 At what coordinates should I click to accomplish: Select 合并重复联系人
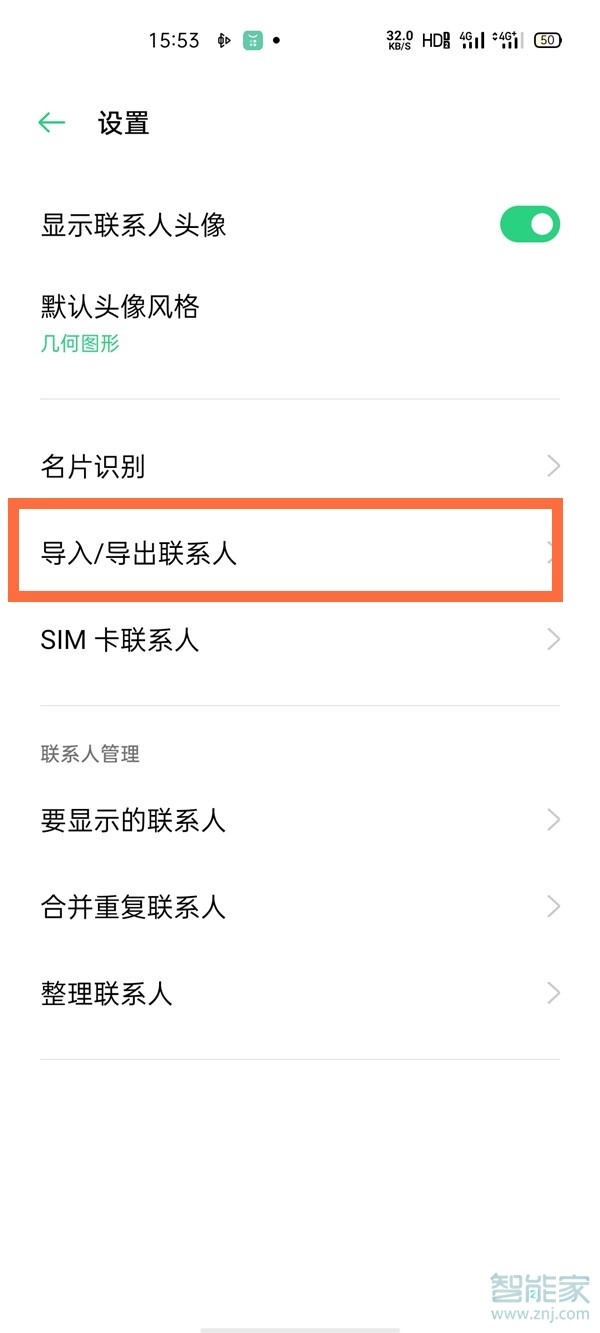pos(300,907)
